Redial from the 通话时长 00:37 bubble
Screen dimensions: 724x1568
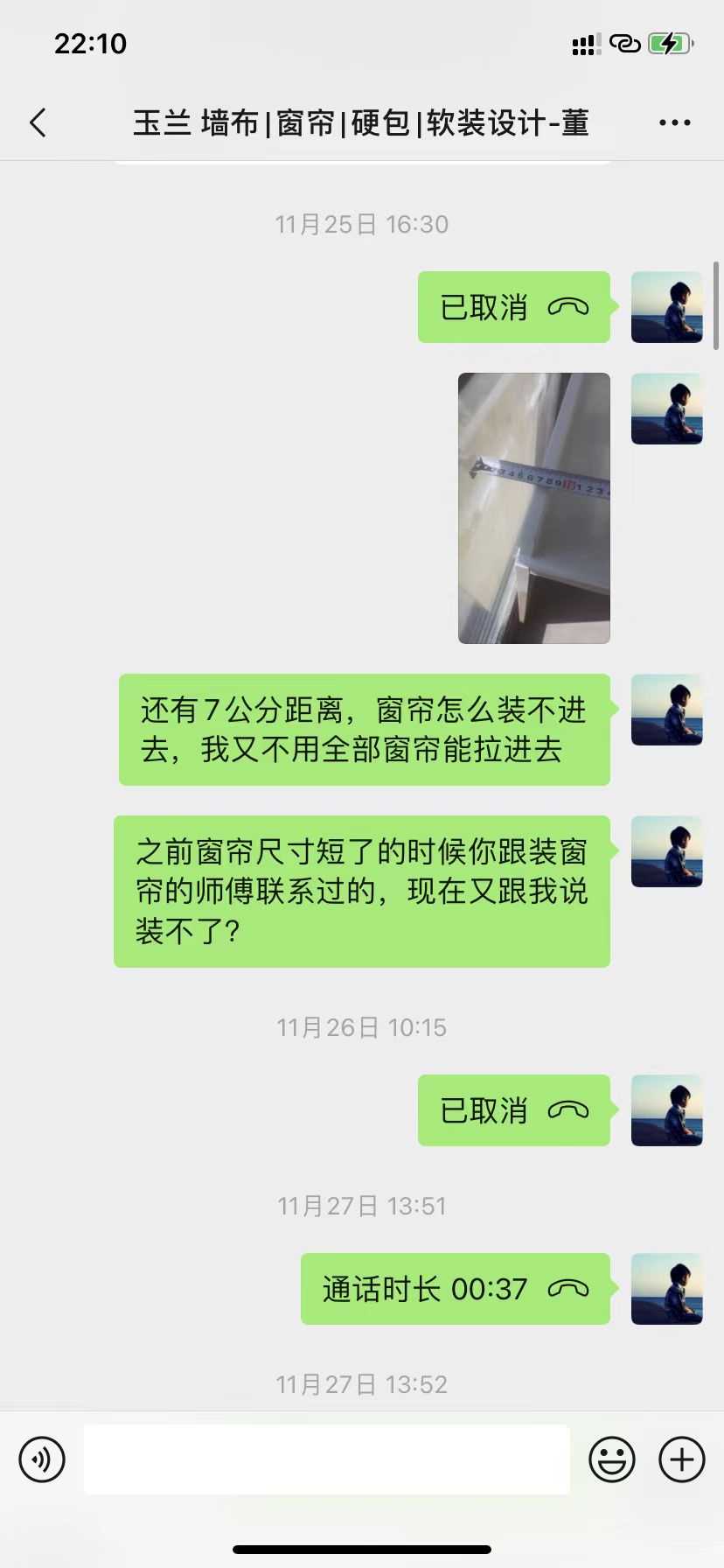pos(455,1289)
